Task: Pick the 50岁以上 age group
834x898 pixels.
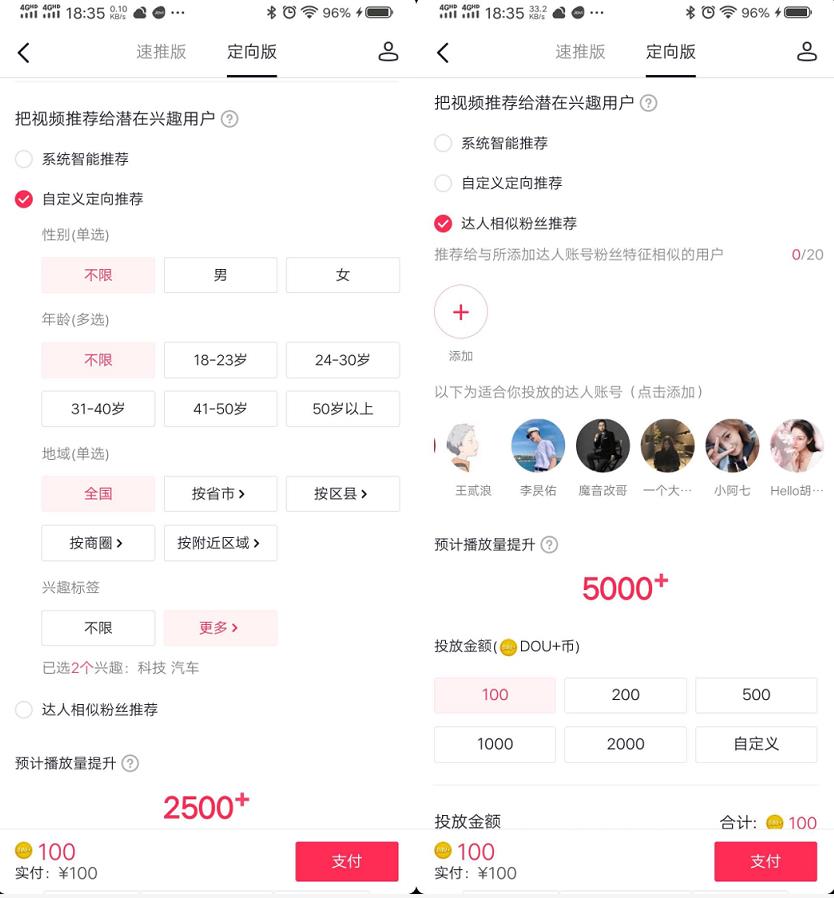Action: pyautogui.click(x=343, y=409)
